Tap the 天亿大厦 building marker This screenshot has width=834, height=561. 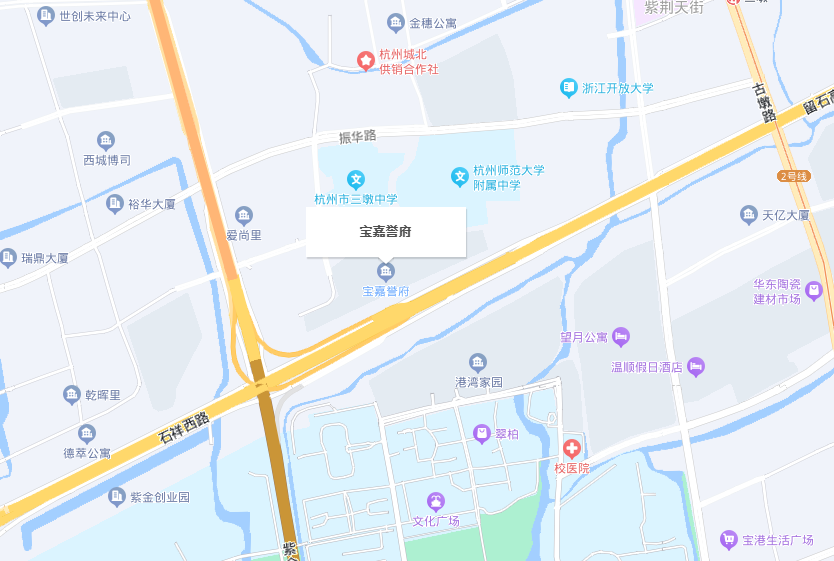(749, 214)
